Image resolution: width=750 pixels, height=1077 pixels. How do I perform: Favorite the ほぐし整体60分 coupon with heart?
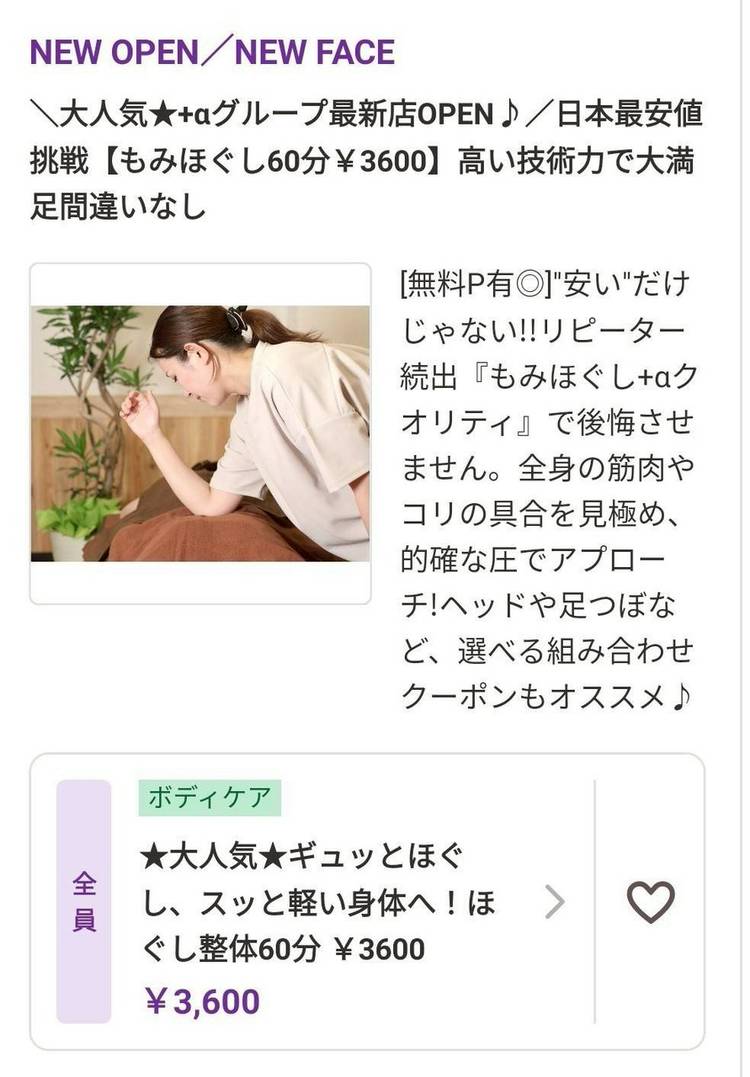point(650,902)
